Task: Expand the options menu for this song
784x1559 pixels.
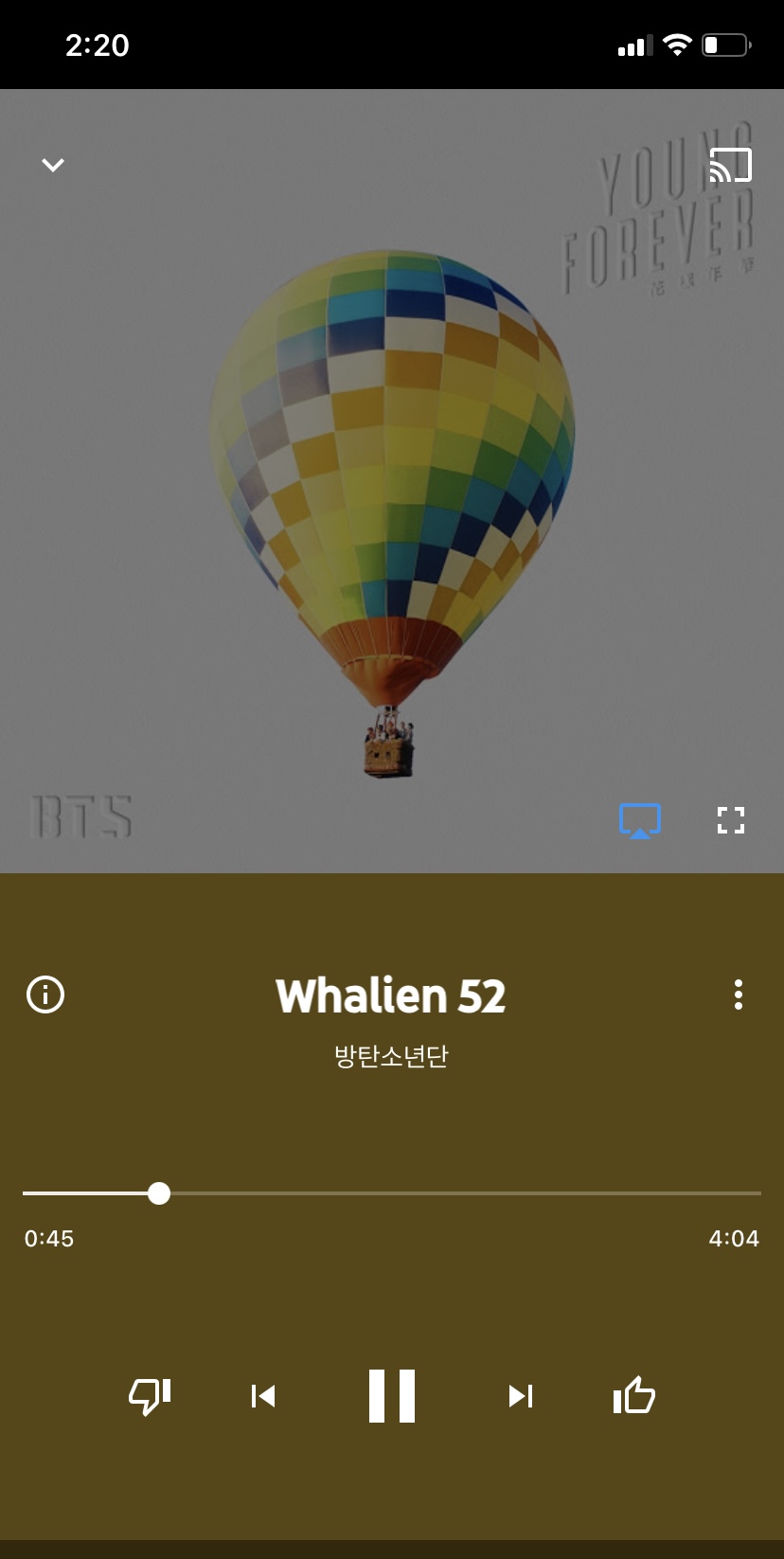Action: point(739,995)
